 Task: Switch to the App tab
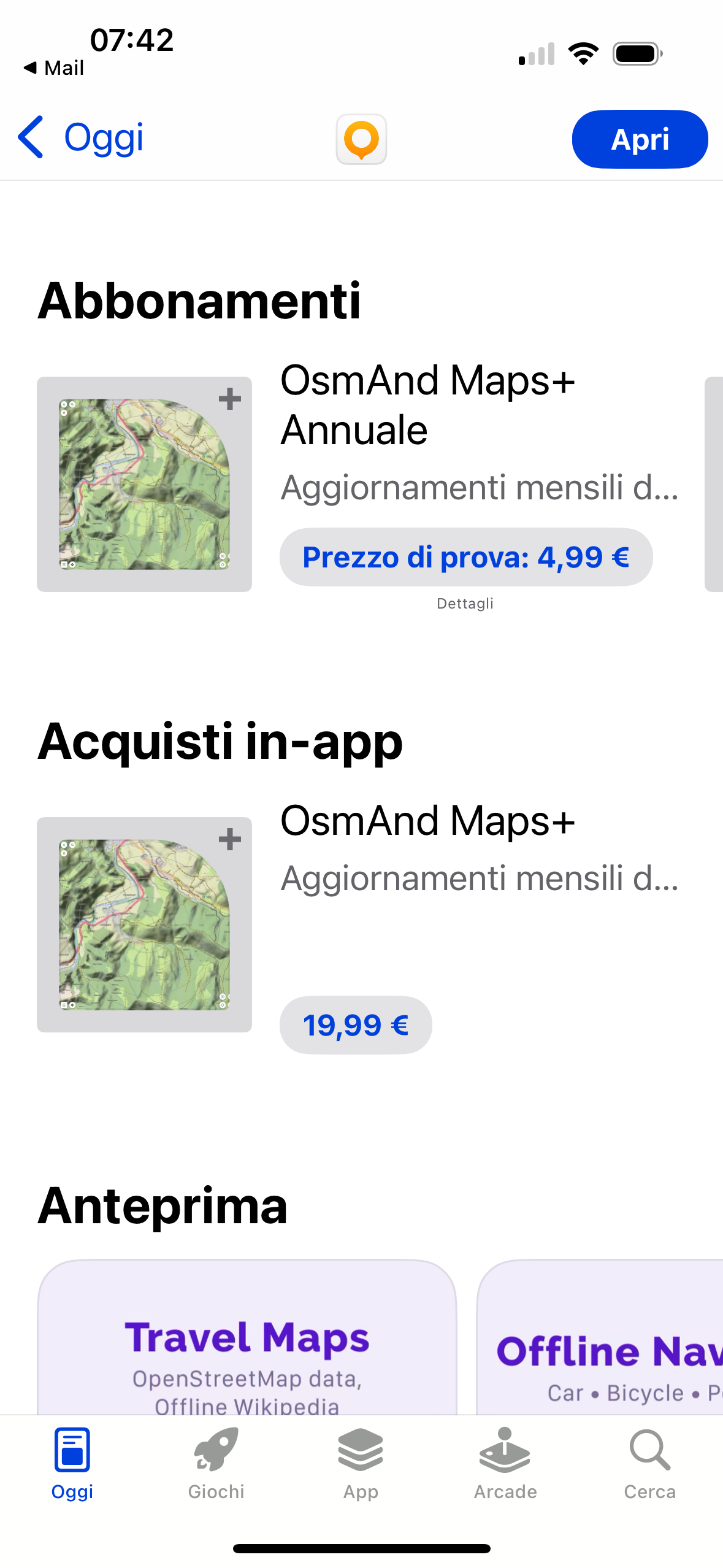pyautogui.click(x=361, y=1463)
